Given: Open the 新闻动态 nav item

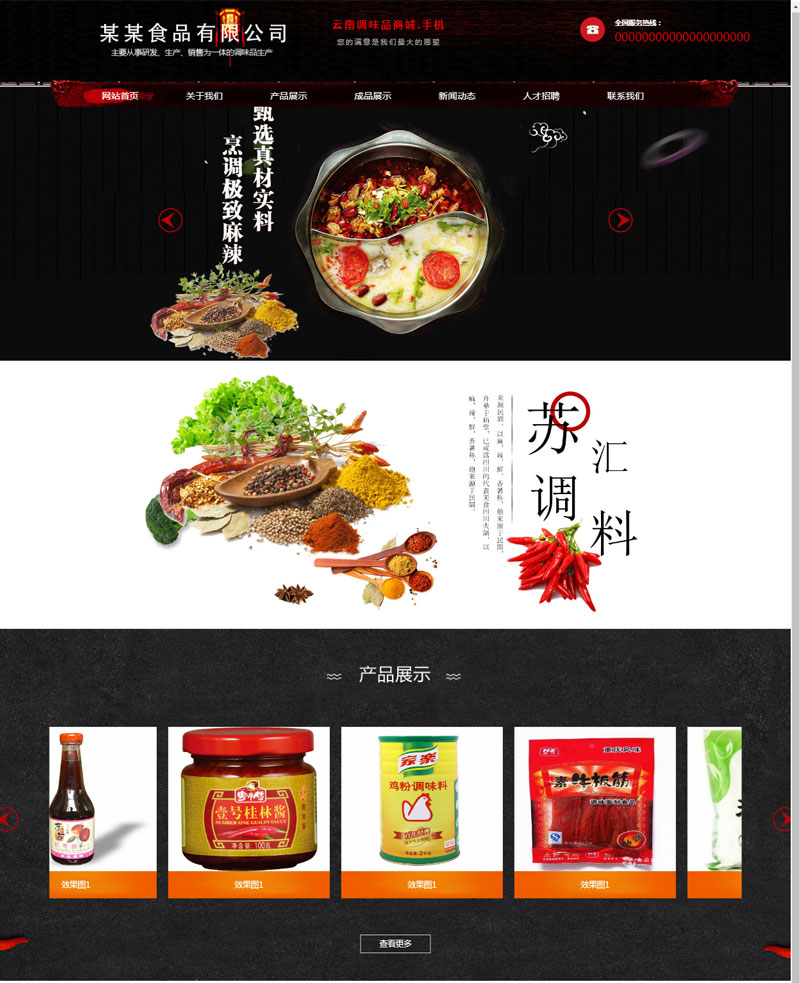Looking at the screenshot, I should pos(457,96).
